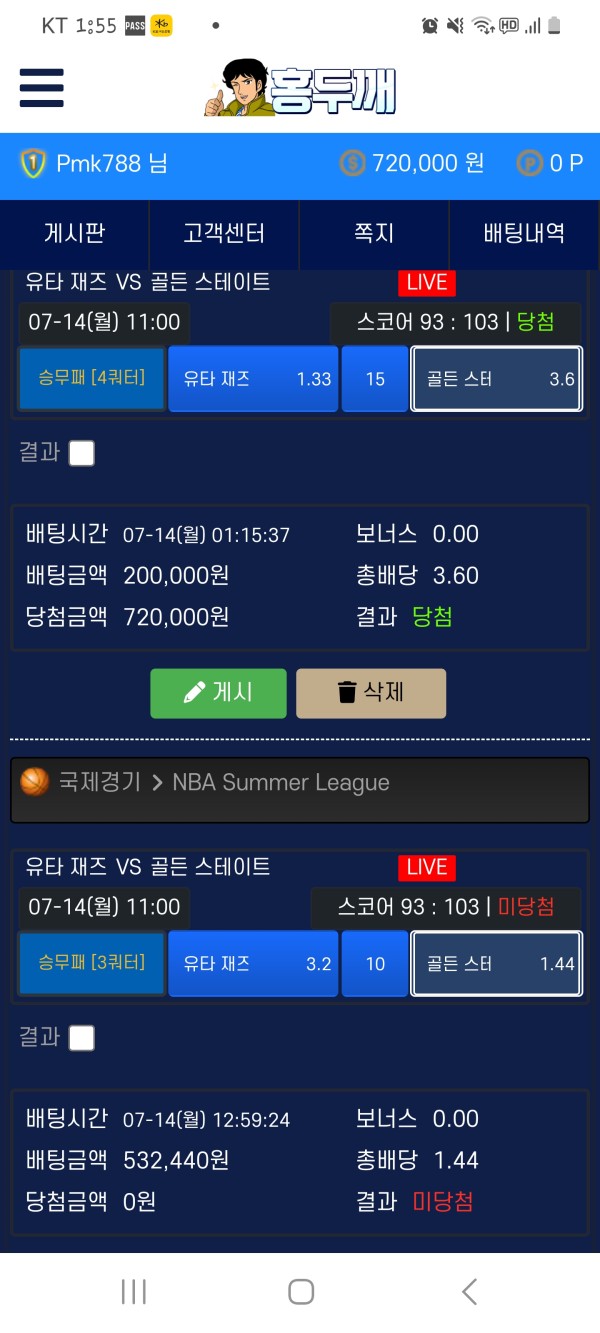Tap the green 게시 post button
Image resolution: width=600 pixels, height=1333 pixels.
tap(218, 693)
